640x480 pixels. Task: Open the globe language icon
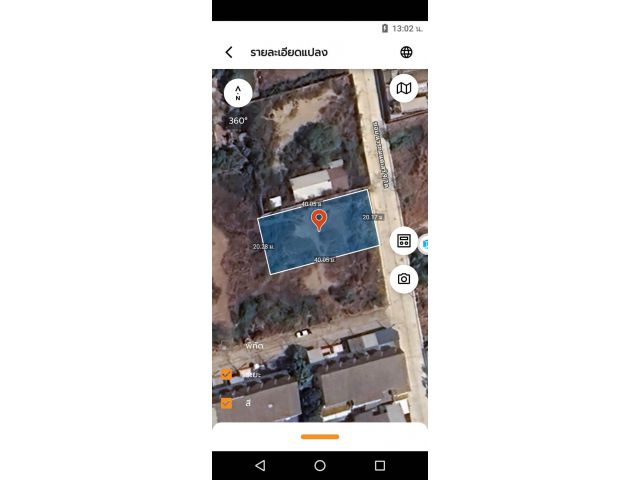[406, 52]
